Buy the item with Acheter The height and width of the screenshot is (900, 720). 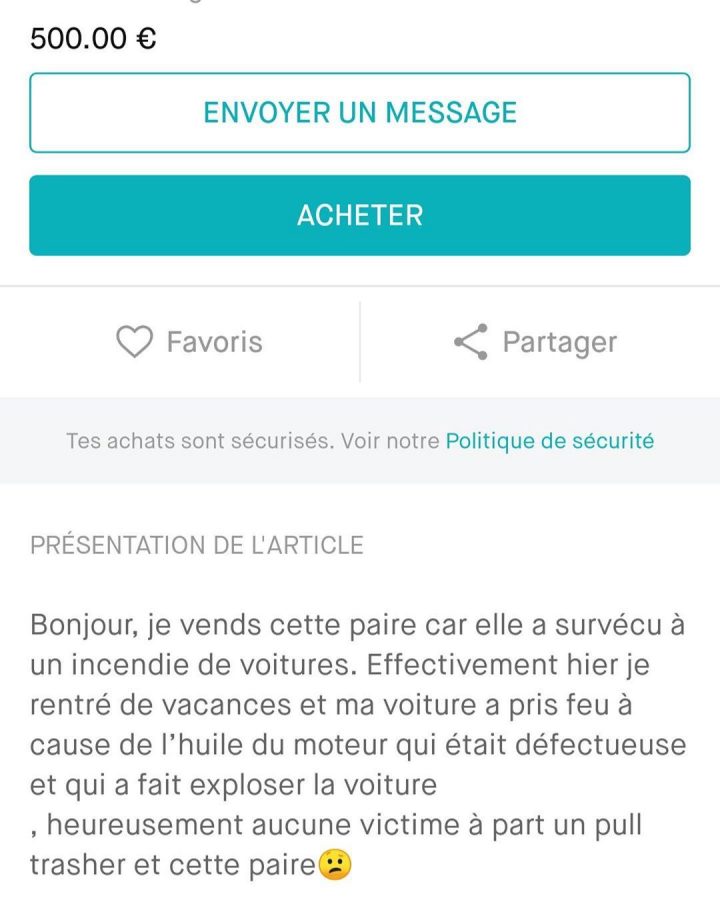pyautogui.click(x=360, y=215)
